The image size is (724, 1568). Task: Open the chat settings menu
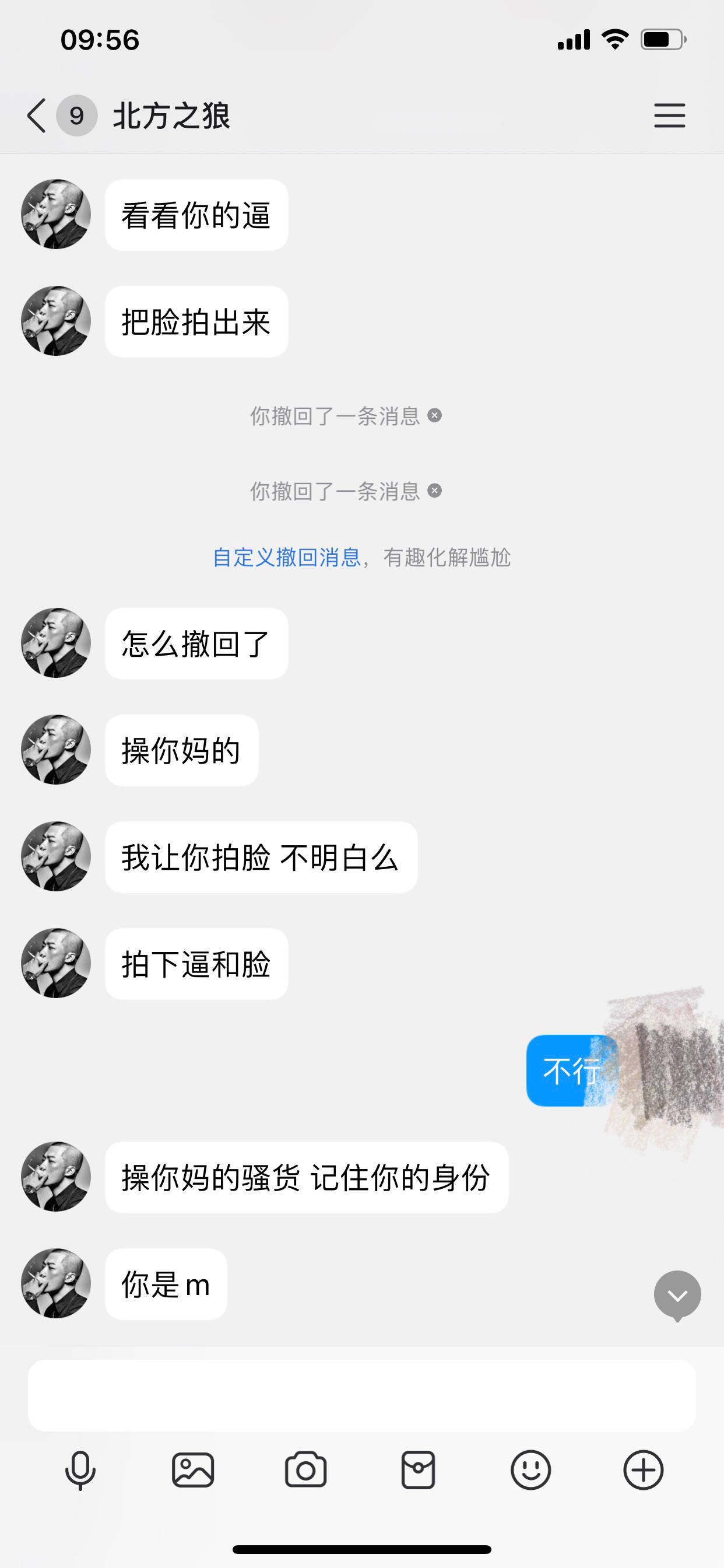669,116
